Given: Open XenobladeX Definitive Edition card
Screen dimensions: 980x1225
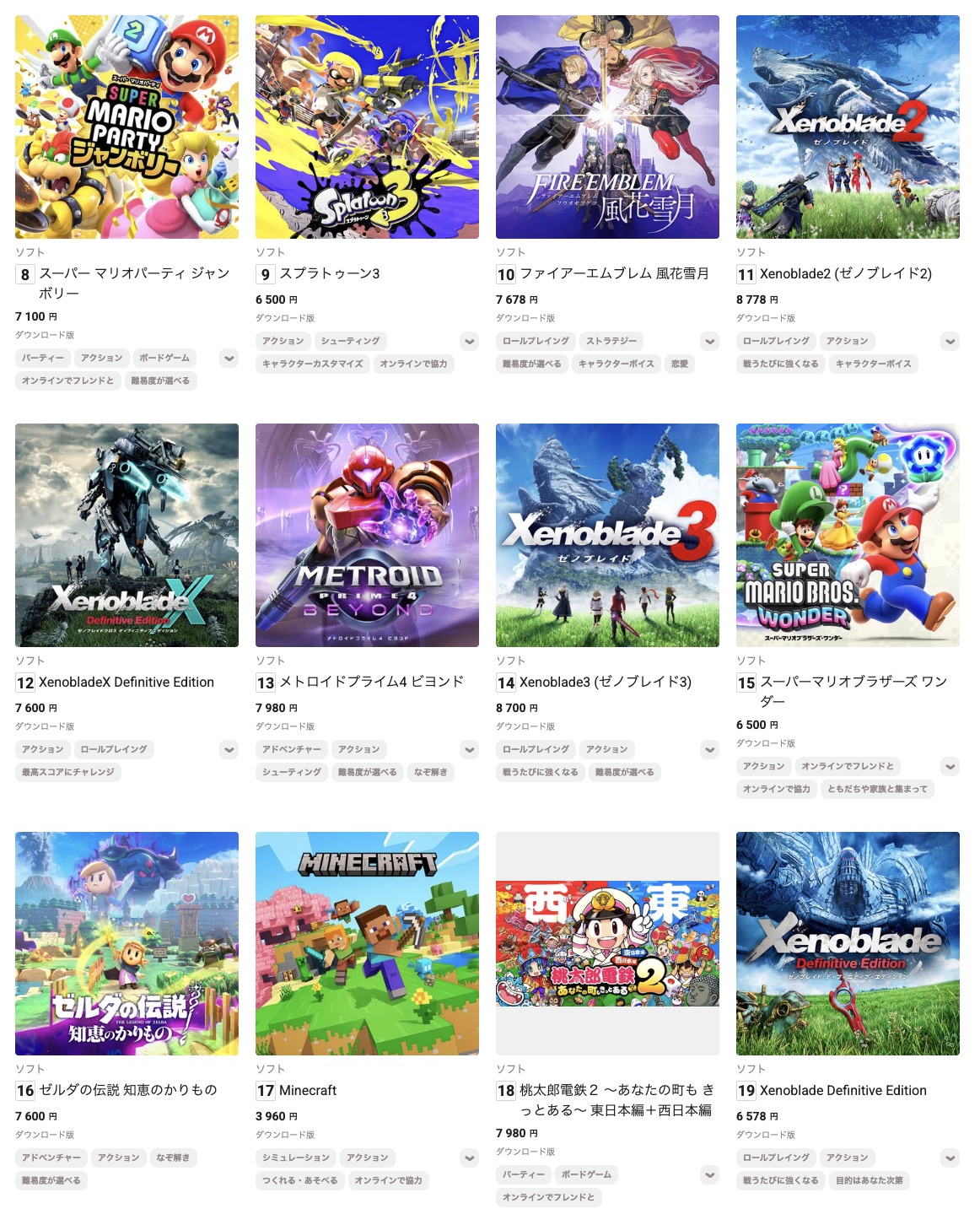Looking at the screenshot, I should click(x=127, y=535).
